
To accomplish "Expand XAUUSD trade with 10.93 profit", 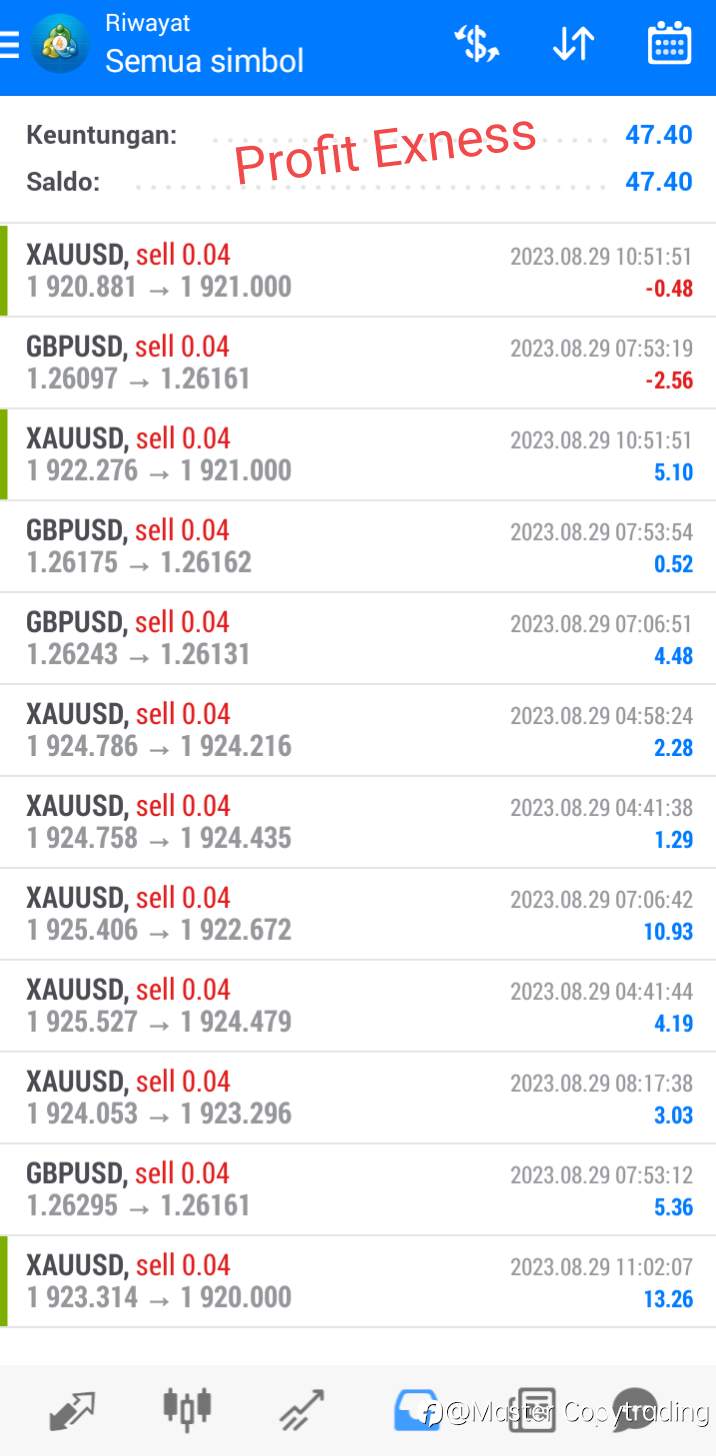I will tap(358, 914).
